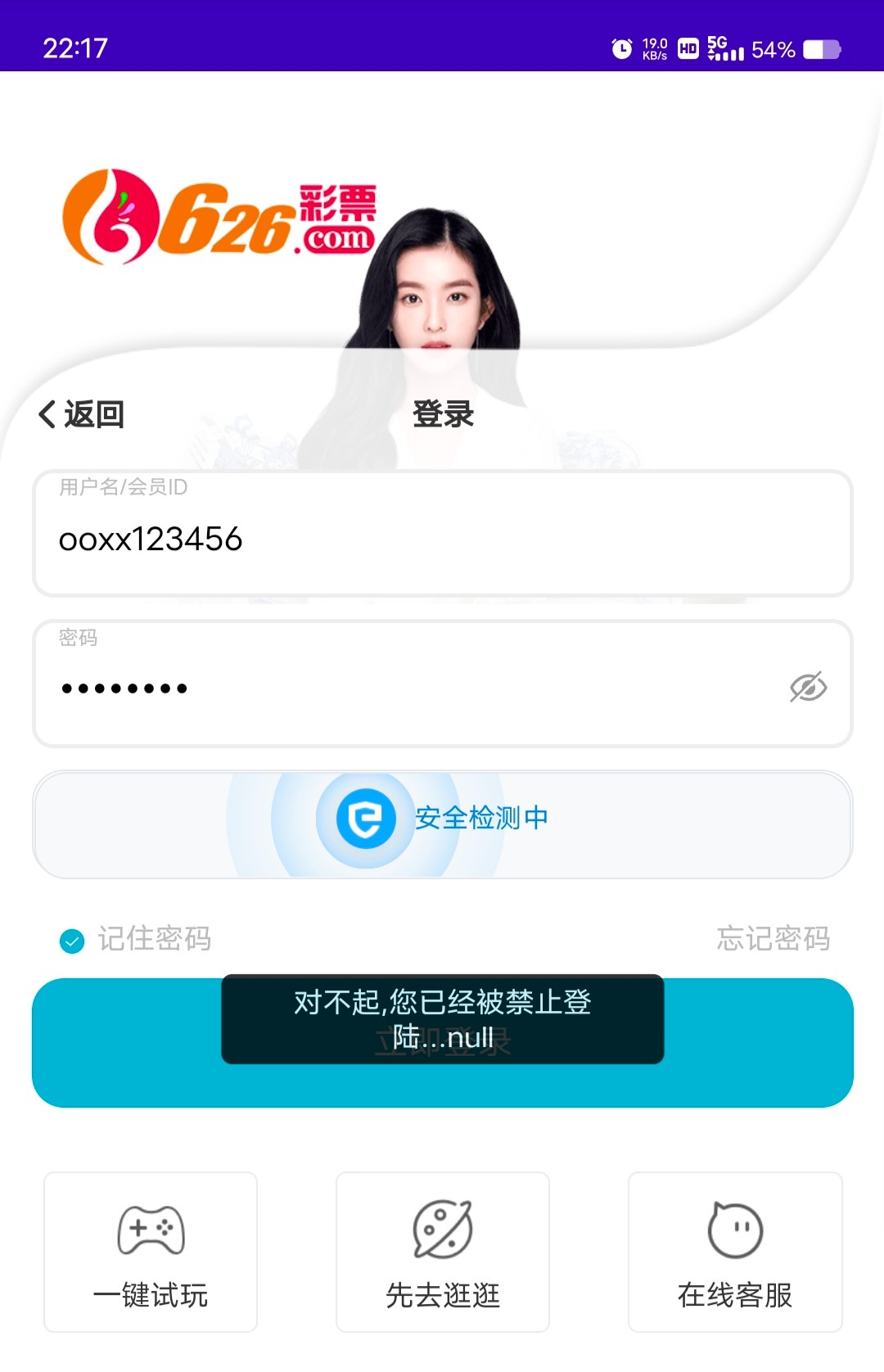884x1372 pixels.
Task: Open 忘记密码 forgot password link
Action: [x=773, y=938]
